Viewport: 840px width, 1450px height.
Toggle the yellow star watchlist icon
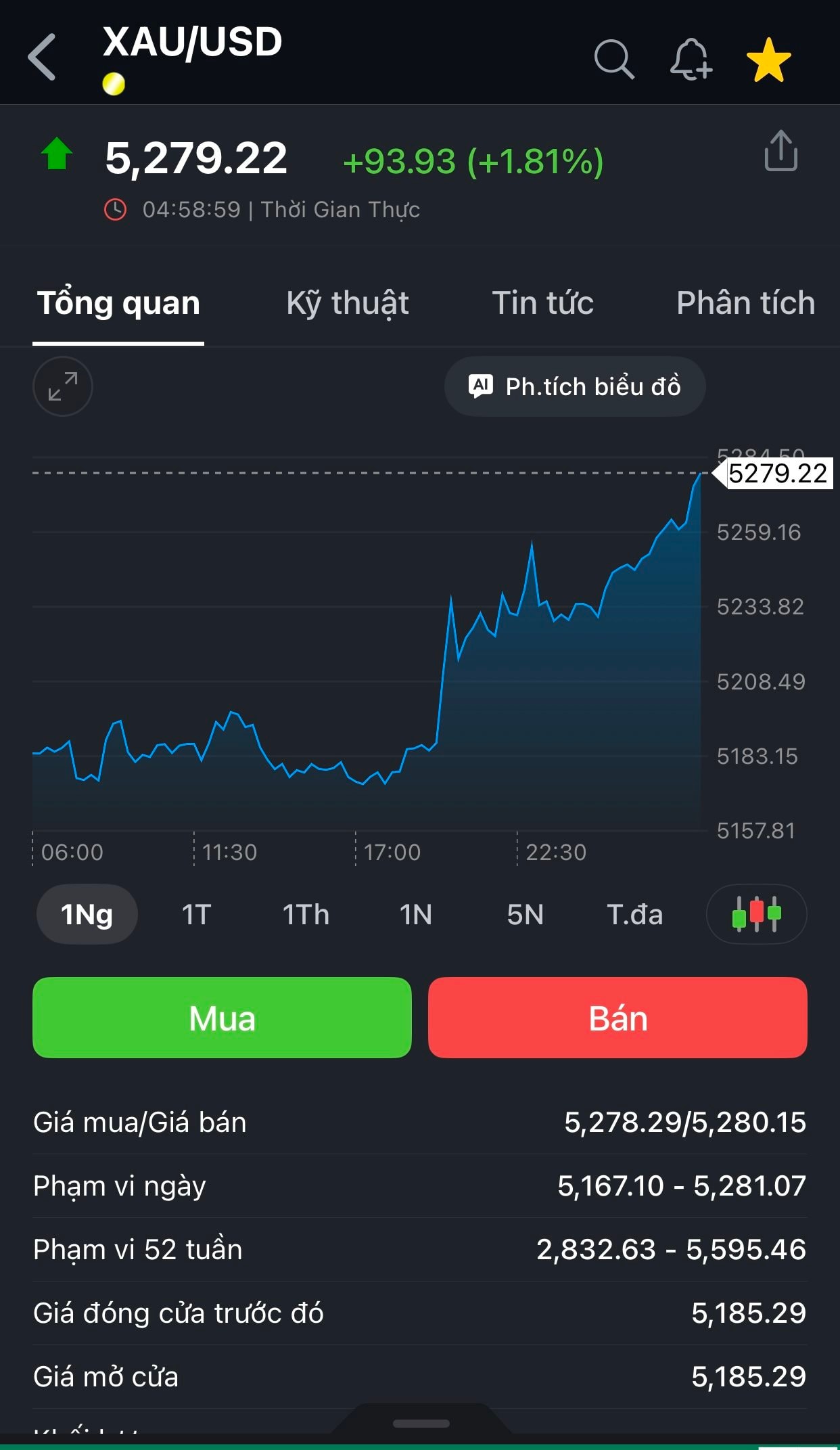pyautogui.click(x=768, y=60)
